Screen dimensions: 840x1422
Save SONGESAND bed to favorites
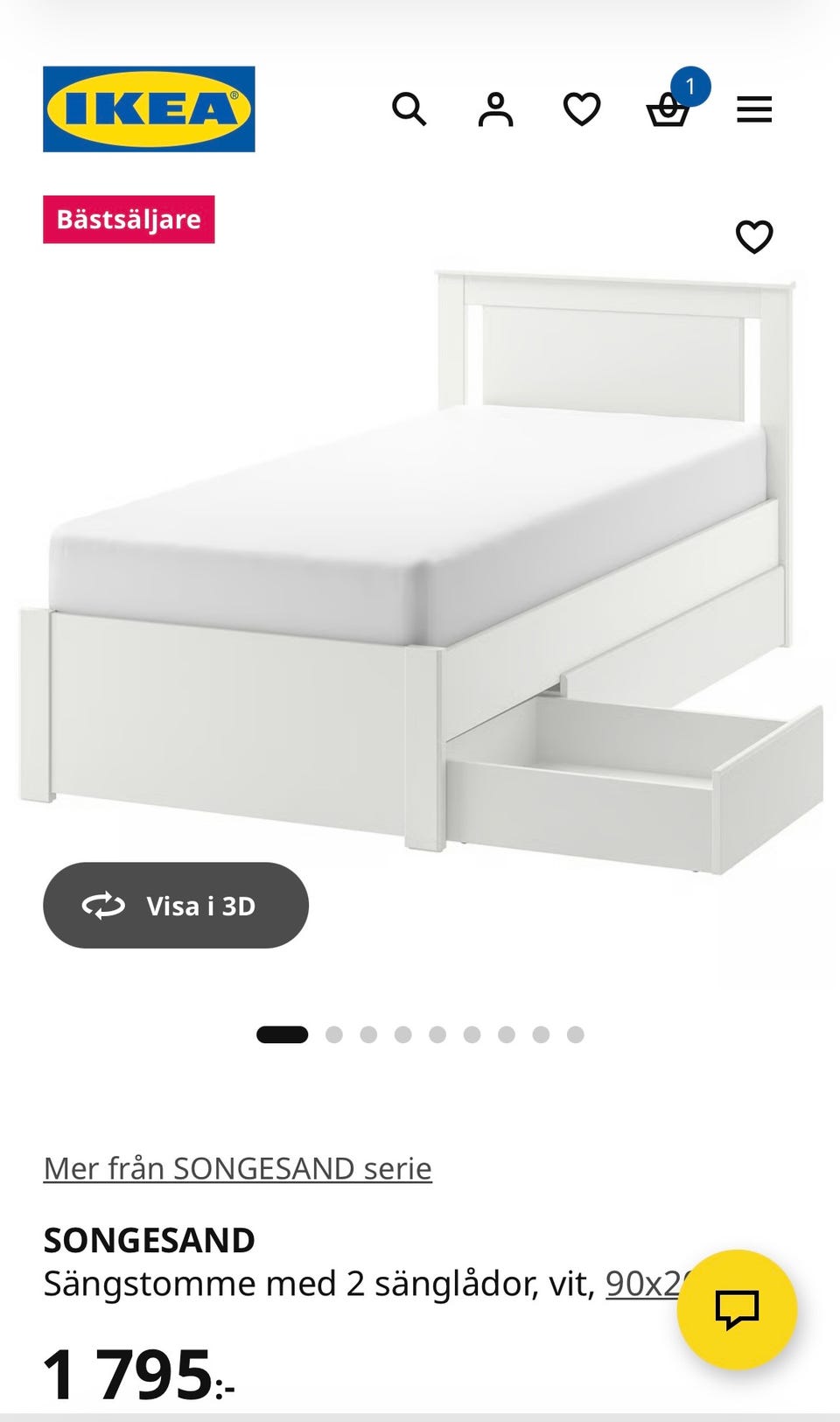[x=753, y=236]
